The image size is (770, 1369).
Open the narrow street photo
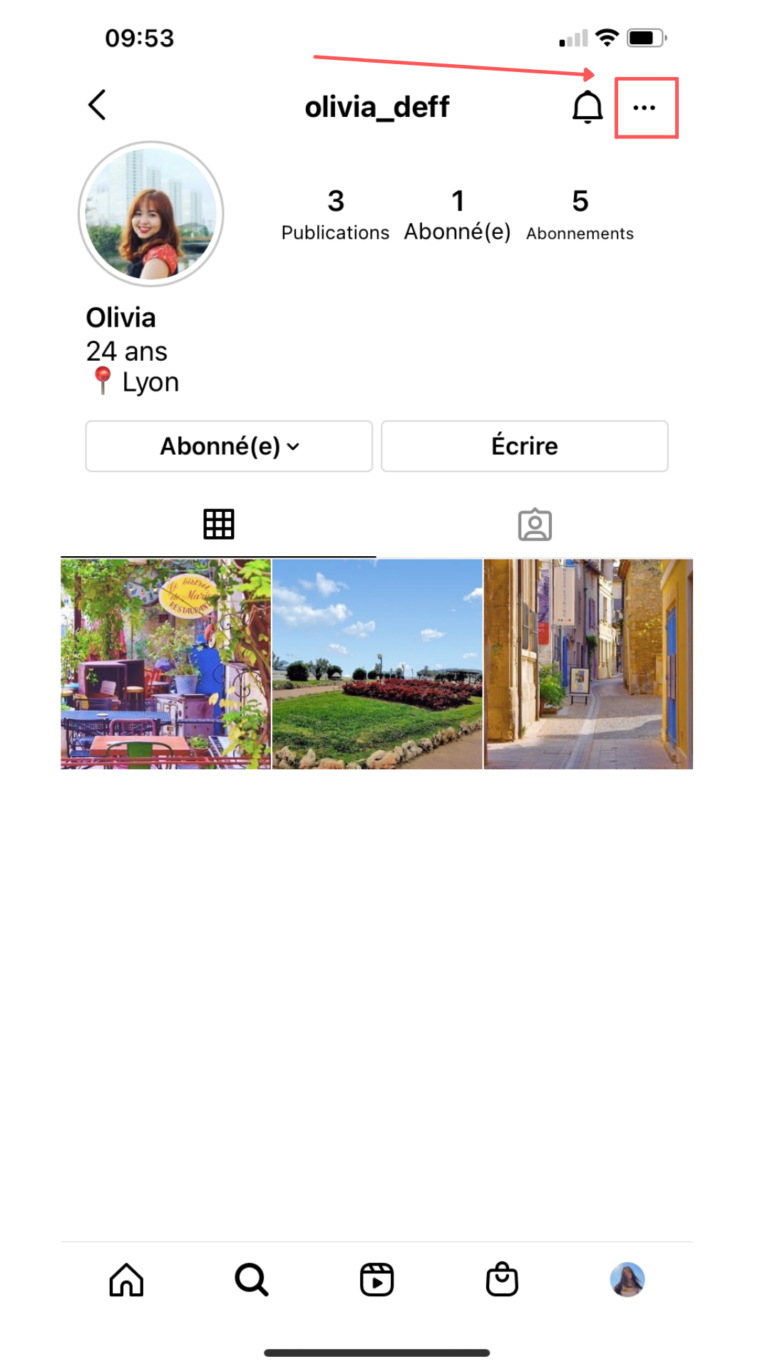588,664
